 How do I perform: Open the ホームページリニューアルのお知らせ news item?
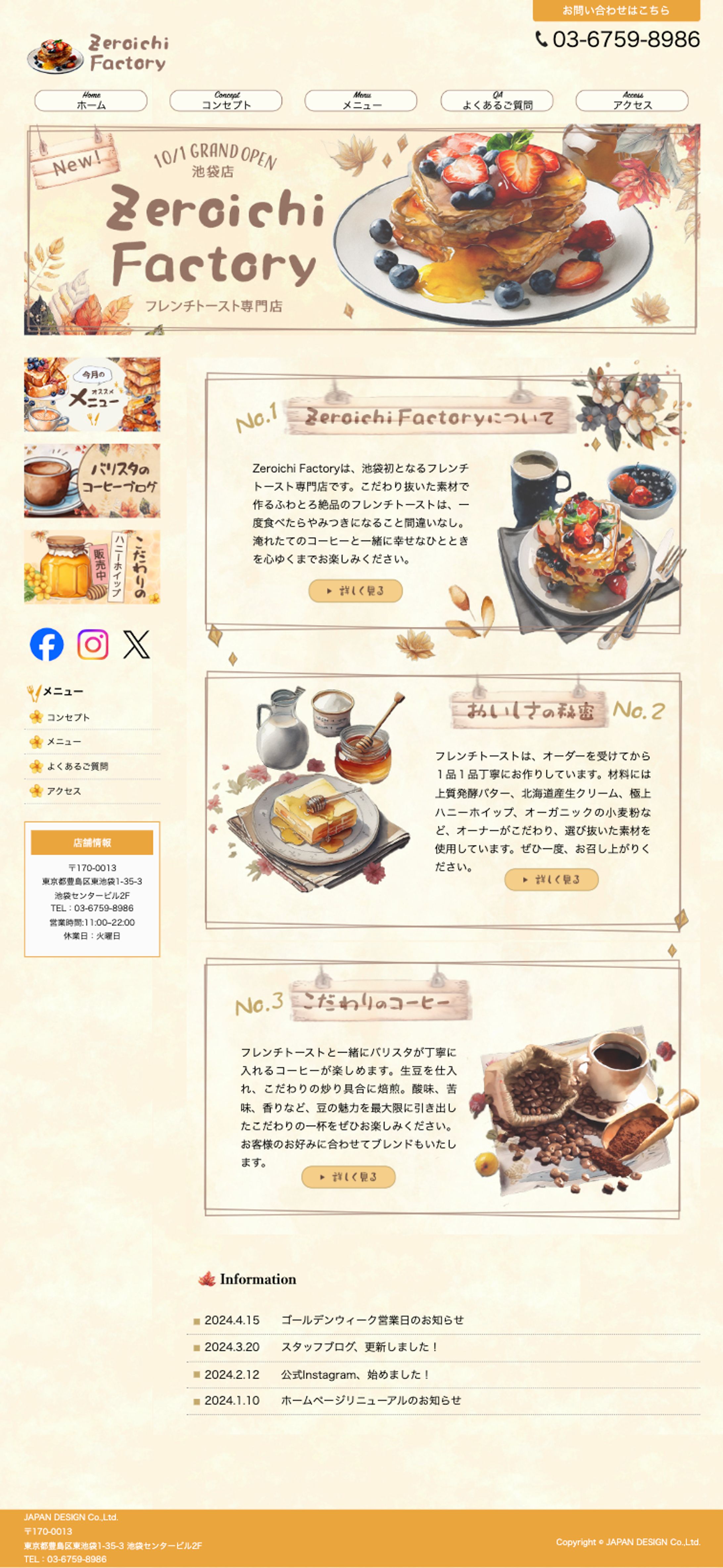pyautogui.click(x=370, y=1401)
